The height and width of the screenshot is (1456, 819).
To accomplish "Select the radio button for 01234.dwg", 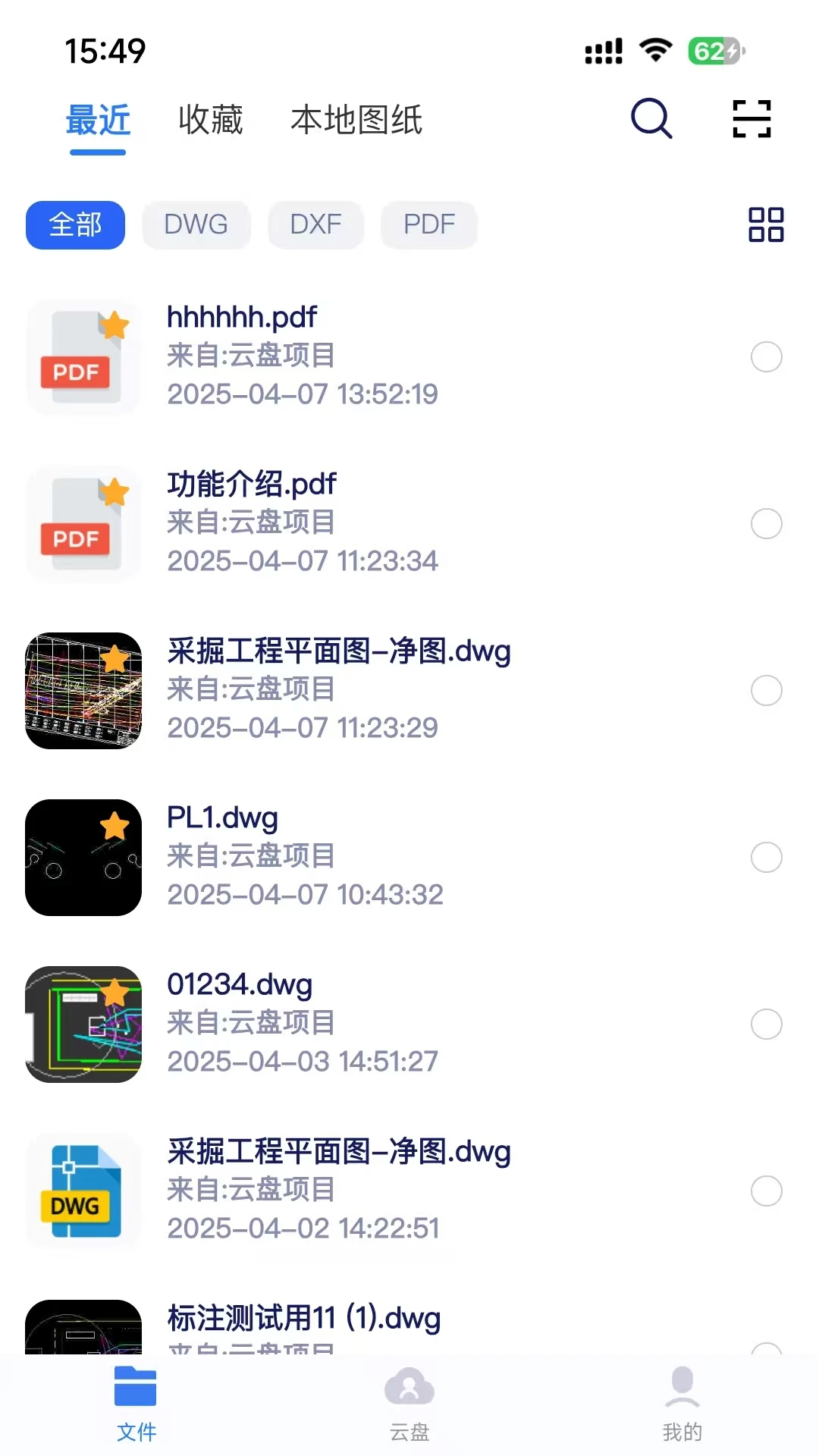I will point(766,1025).
